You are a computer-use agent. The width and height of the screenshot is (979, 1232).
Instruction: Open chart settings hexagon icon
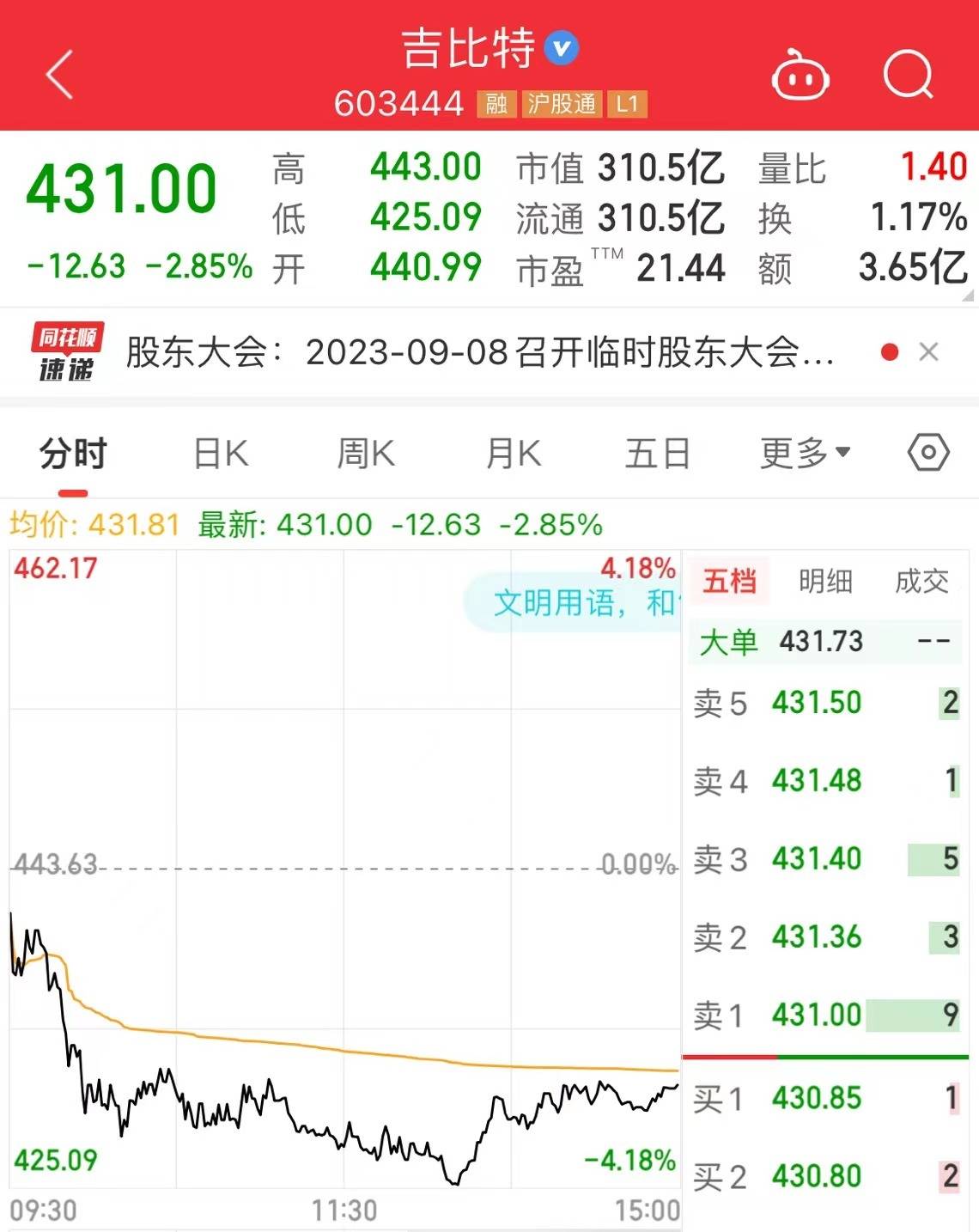928,453
